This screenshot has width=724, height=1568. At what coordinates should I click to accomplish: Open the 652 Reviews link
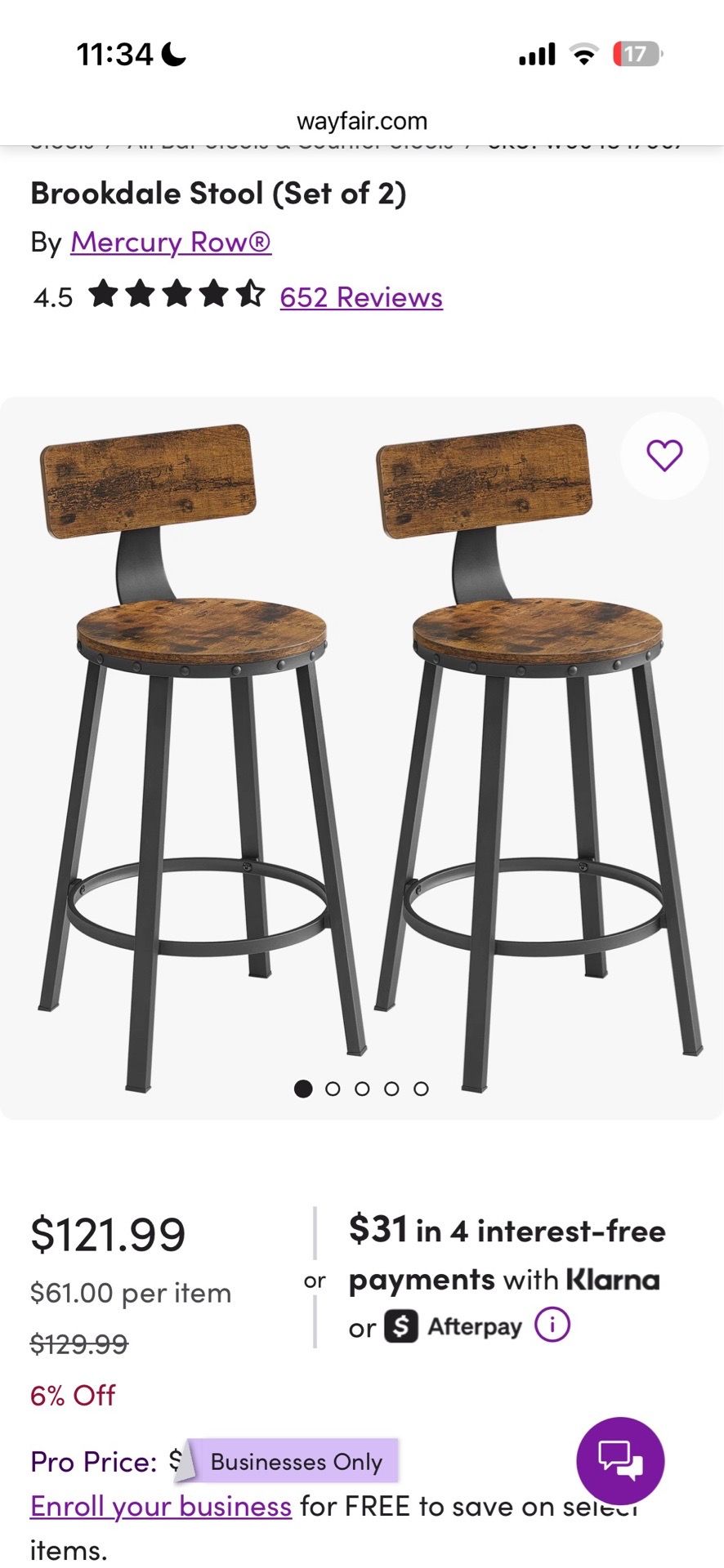(x=361, y=297)
